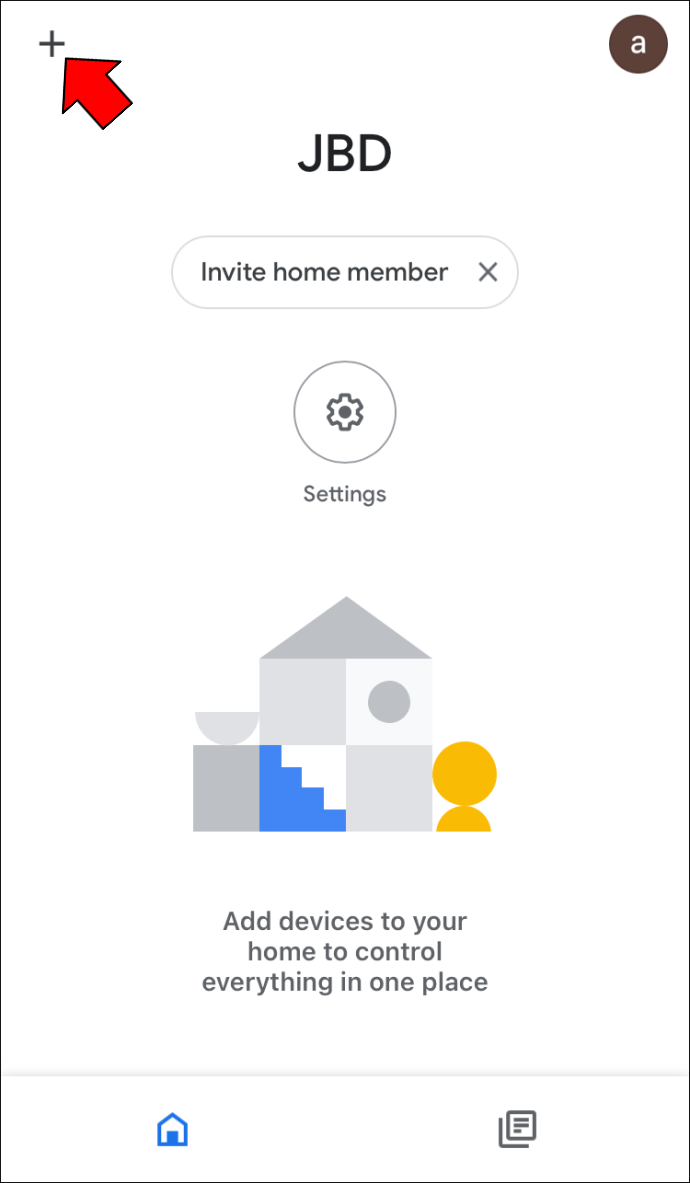The height and width of the screenshot is (1183, 690).
Task: Open the account profile avatar
Action: [x=638, y=44]
